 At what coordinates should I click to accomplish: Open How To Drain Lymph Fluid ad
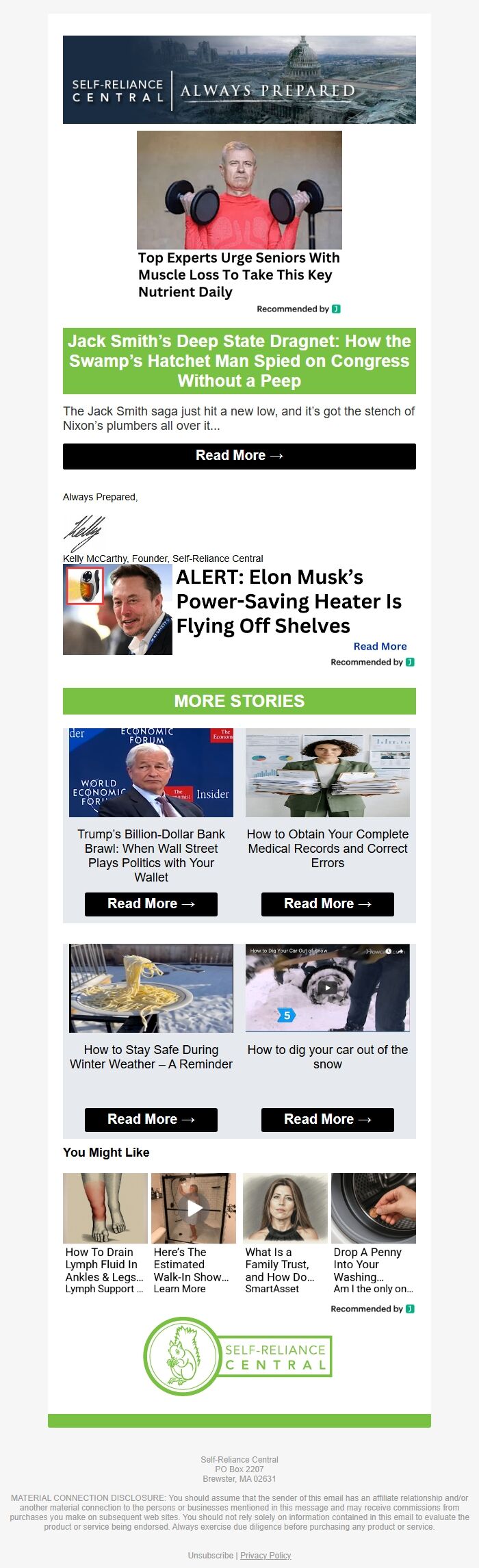pos(105,1233)
